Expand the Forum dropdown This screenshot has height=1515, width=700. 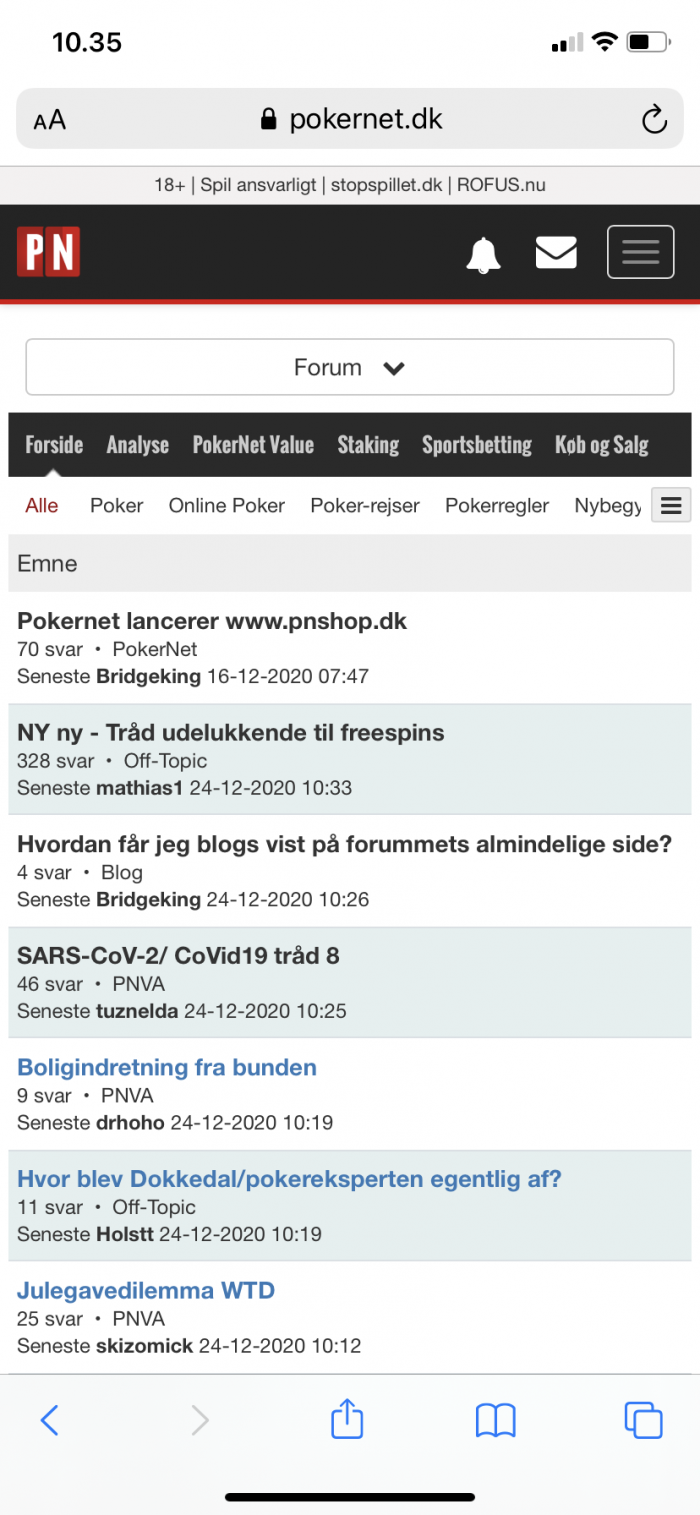(350, 367)
